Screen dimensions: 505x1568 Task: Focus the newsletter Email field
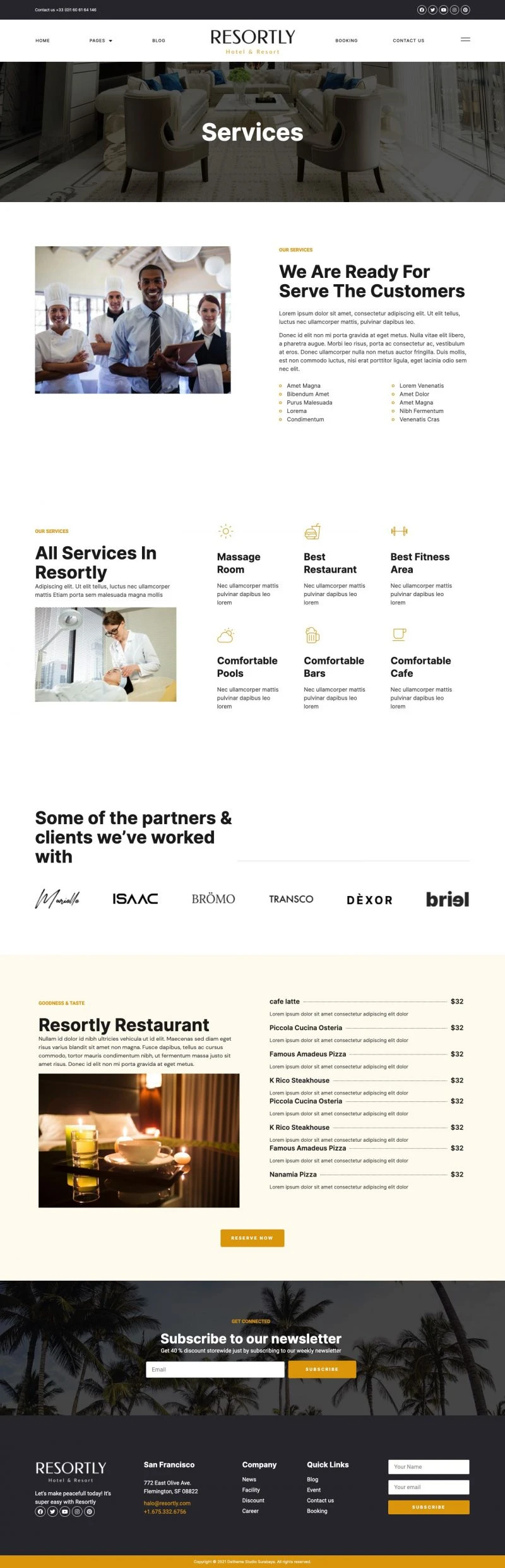215,1369
